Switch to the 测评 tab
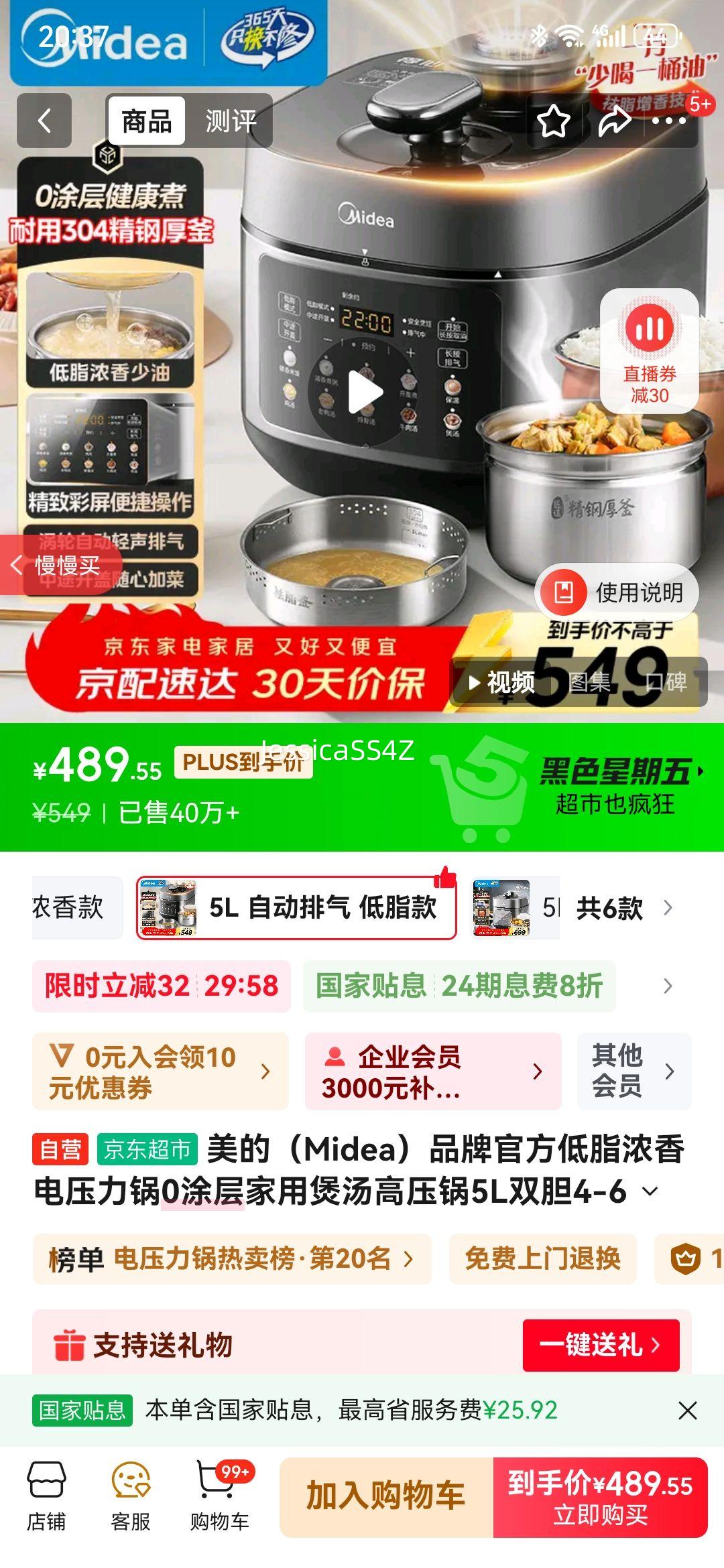724x1568 pixels. [x=231, y=121]
